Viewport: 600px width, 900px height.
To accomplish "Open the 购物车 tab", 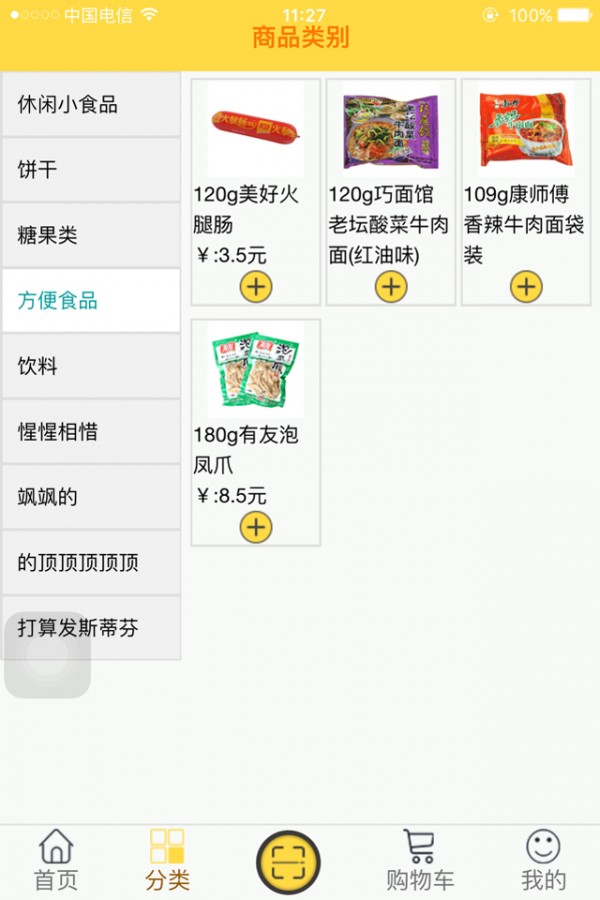I will click(x=420, y=859).
